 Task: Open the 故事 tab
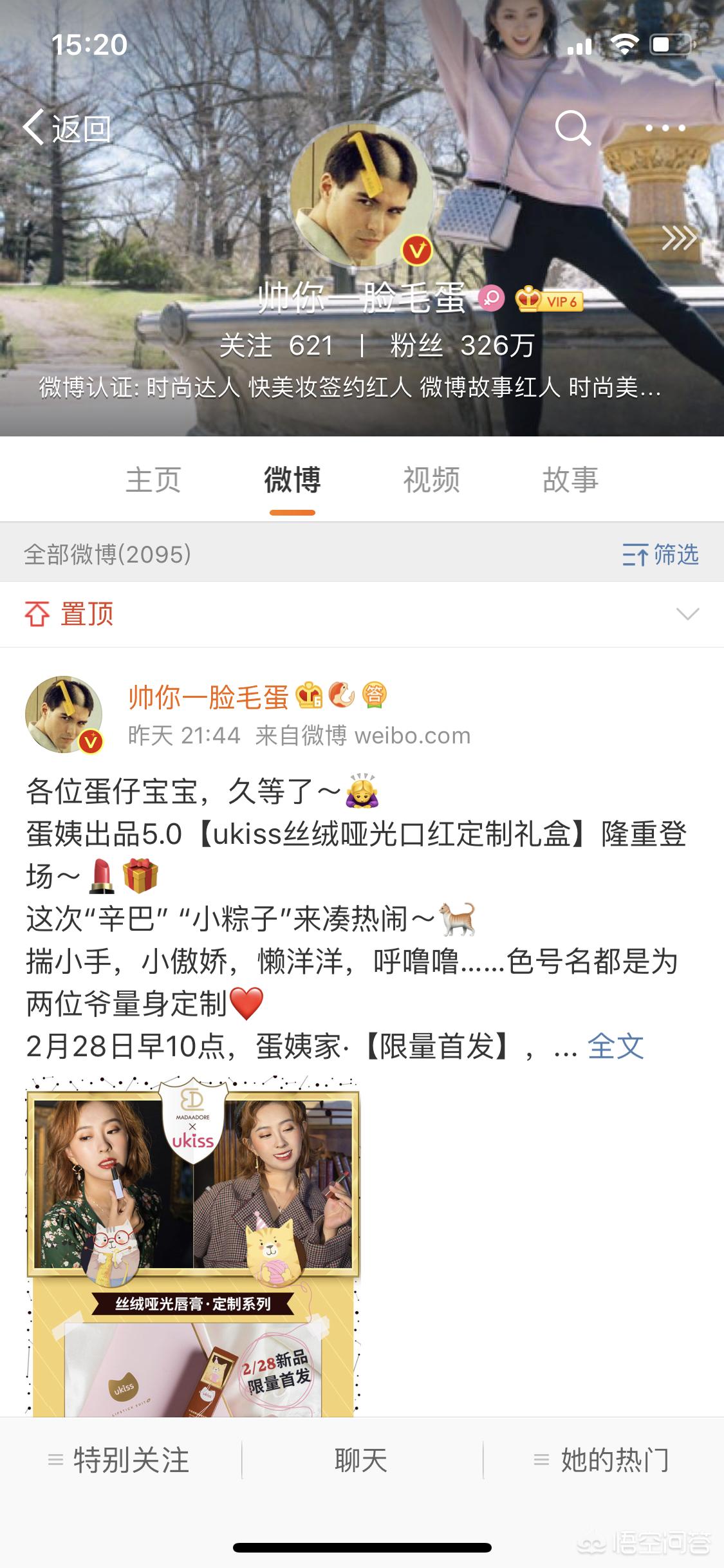point(570,480)
